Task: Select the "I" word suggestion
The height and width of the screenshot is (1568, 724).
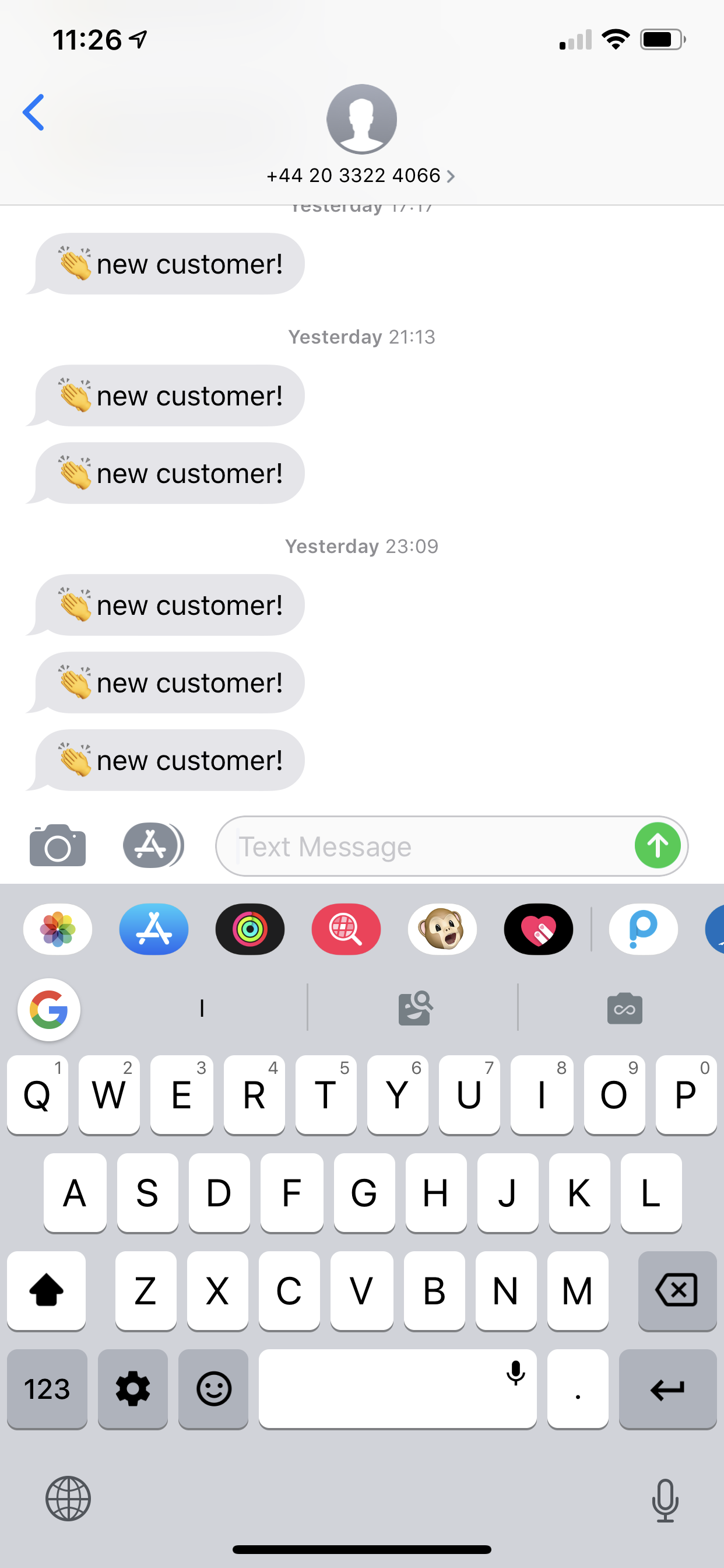Action: point(201,1009)
